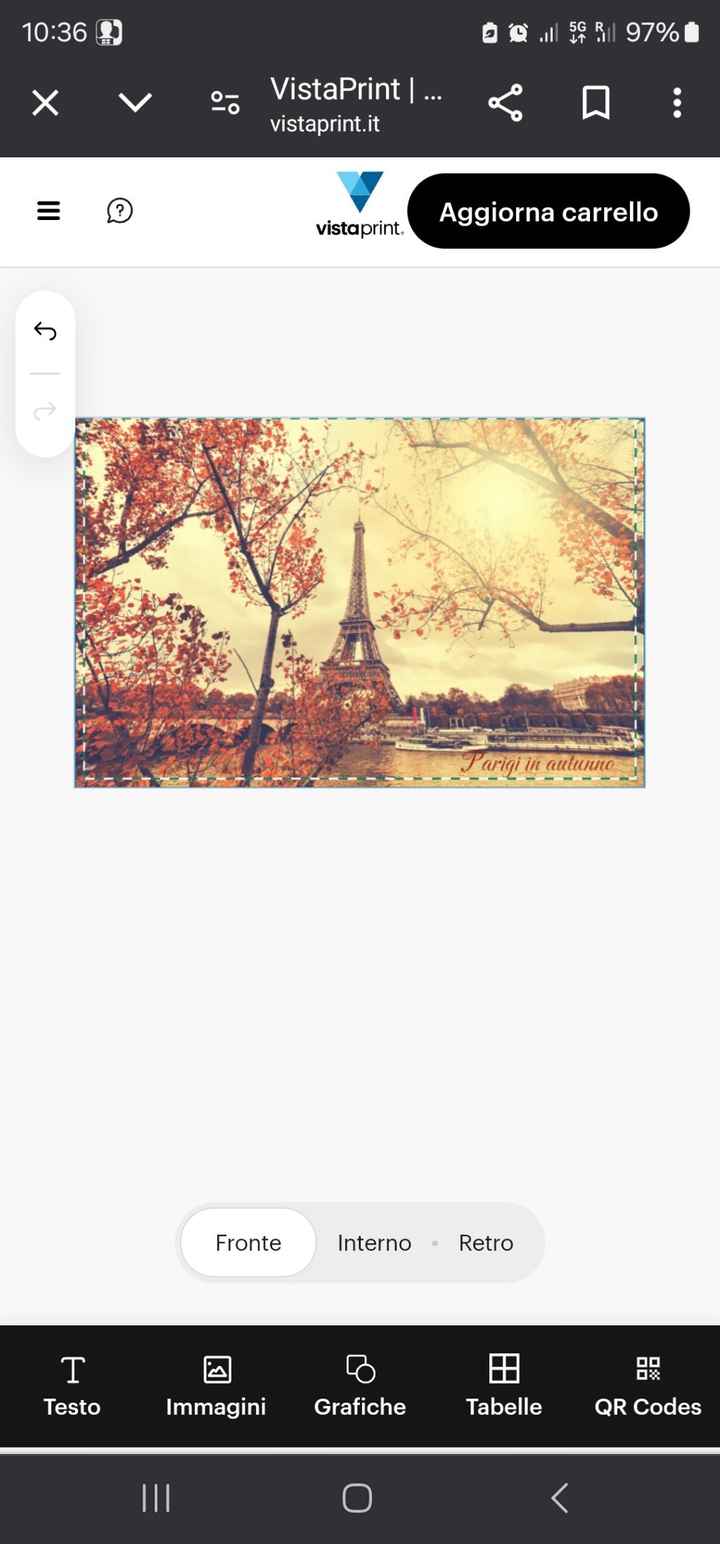Bookmark this page
Viewport: 720px width, 1544px height.
[x=596, y=103]
